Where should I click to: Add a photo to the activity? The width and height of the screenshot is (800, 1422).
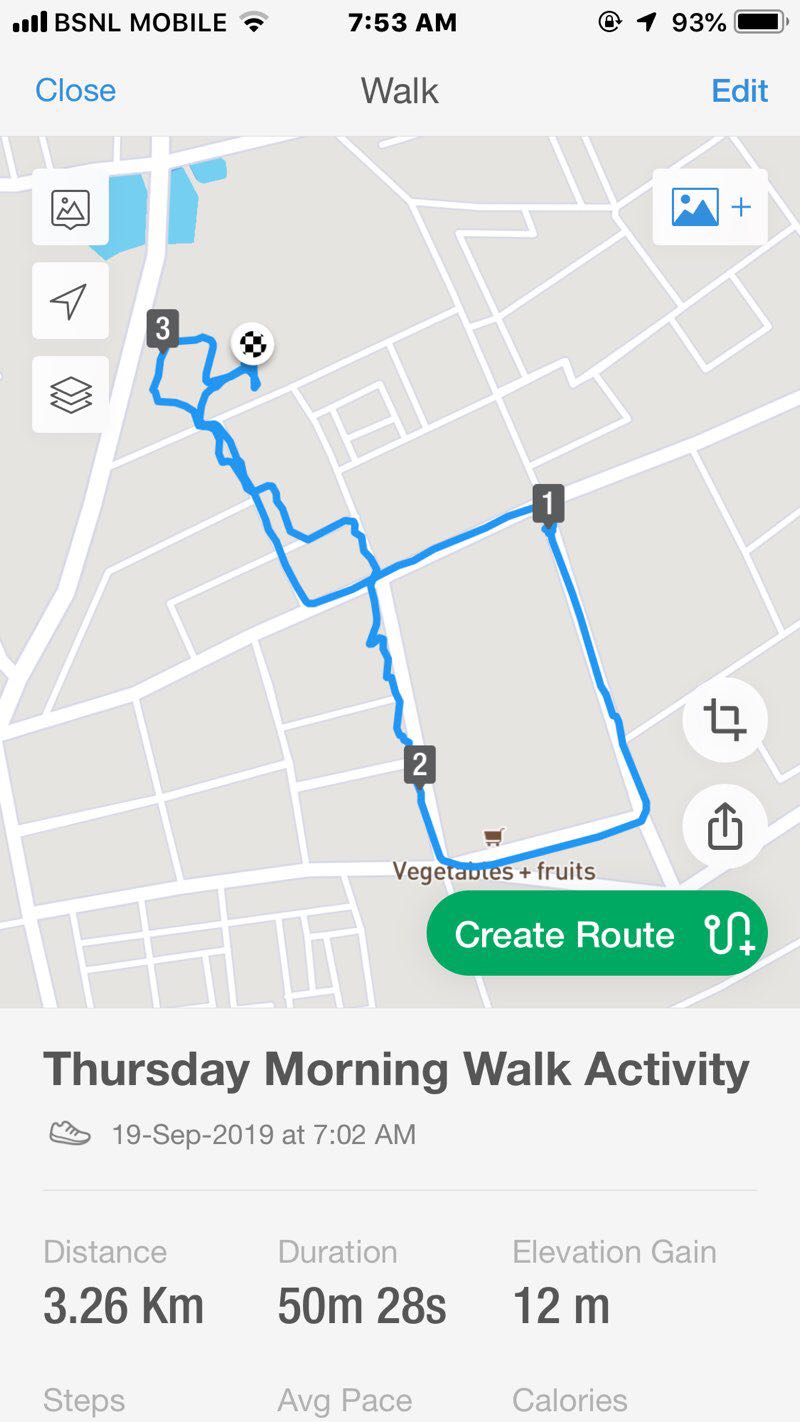pyautogui.click(x=710, y=208)
